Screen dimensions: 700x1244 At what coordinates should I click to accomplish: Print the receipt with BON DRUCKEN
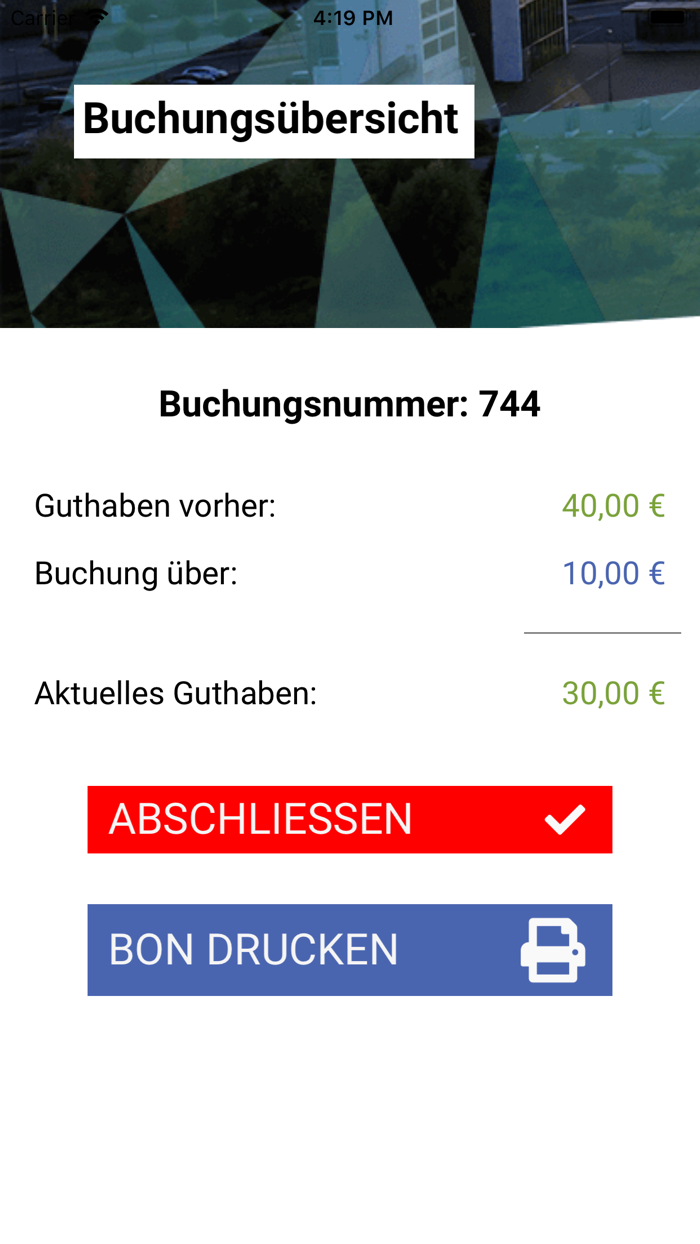(x=349, y=950)
